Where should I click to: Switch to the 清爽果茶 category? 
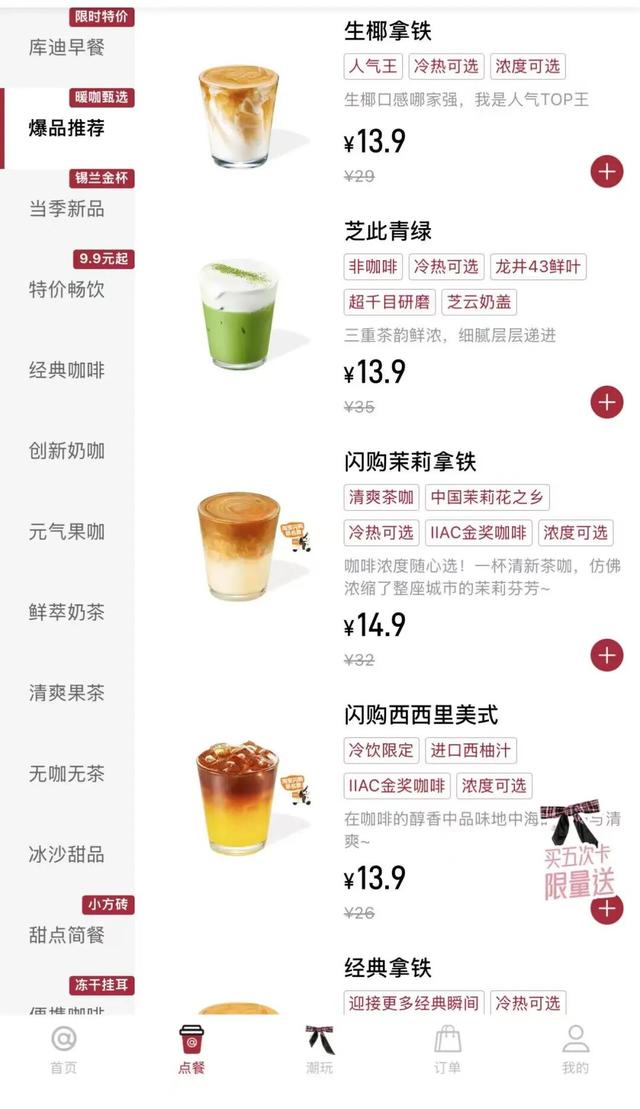point(67,693)
